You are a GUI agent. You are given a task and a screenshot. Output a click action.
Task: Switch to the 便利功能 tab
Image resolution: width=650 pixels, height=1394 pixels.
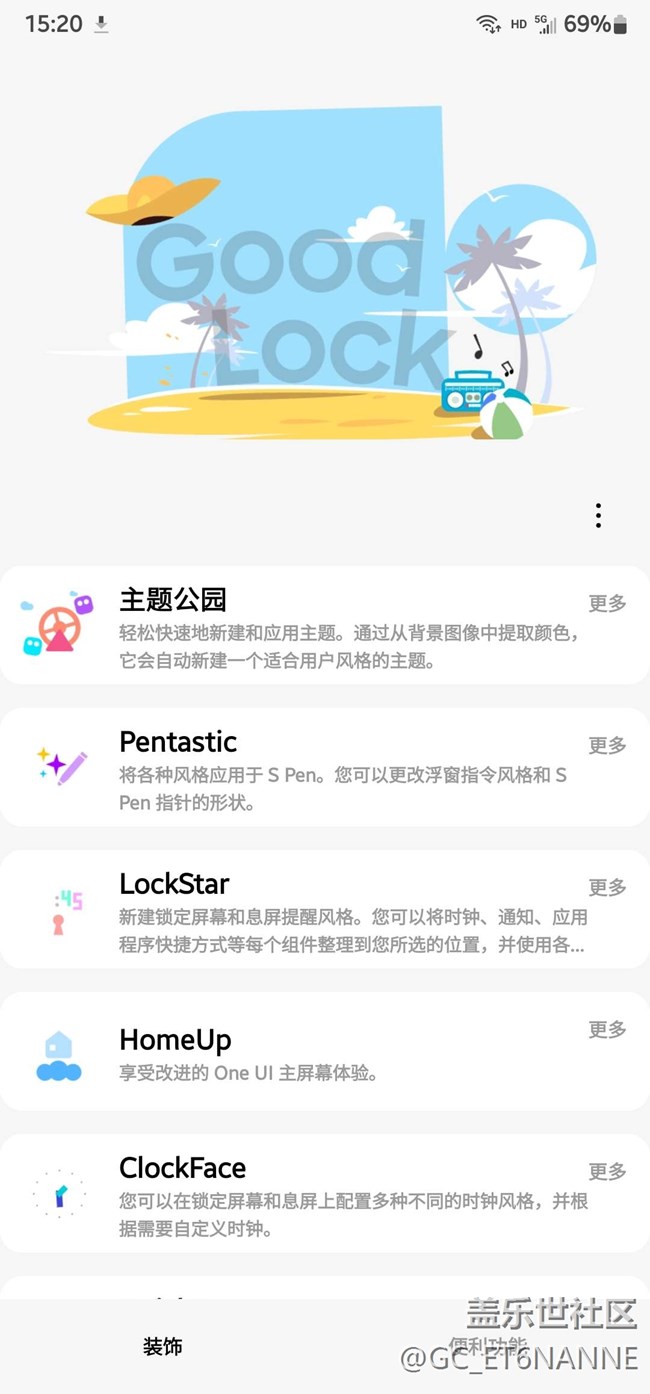pyautogui.click(x=487, y=1346)
